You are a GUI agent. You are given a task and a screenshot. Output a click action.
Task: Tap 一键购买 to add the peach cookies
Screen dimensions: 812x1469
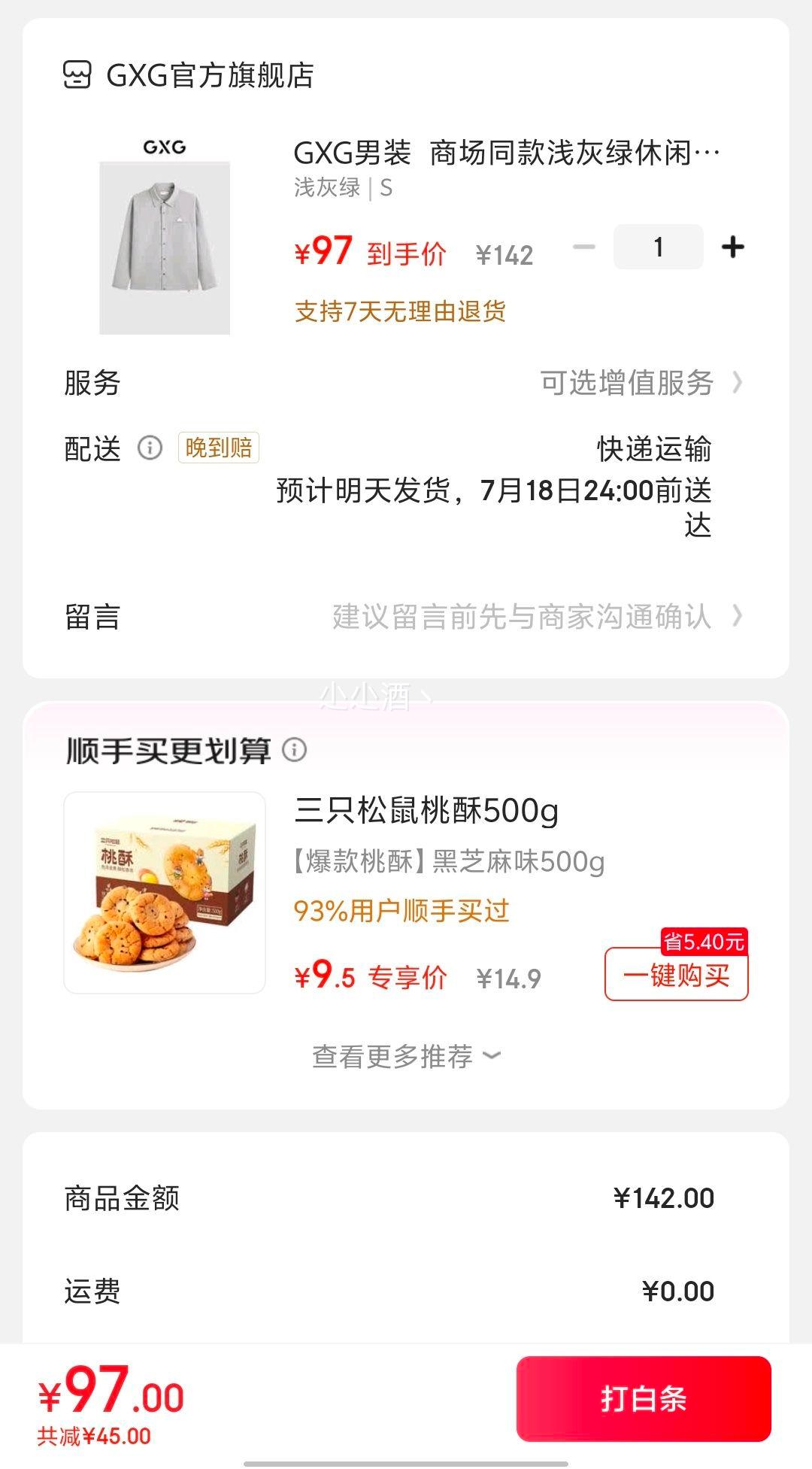click(x=676, y=976)
